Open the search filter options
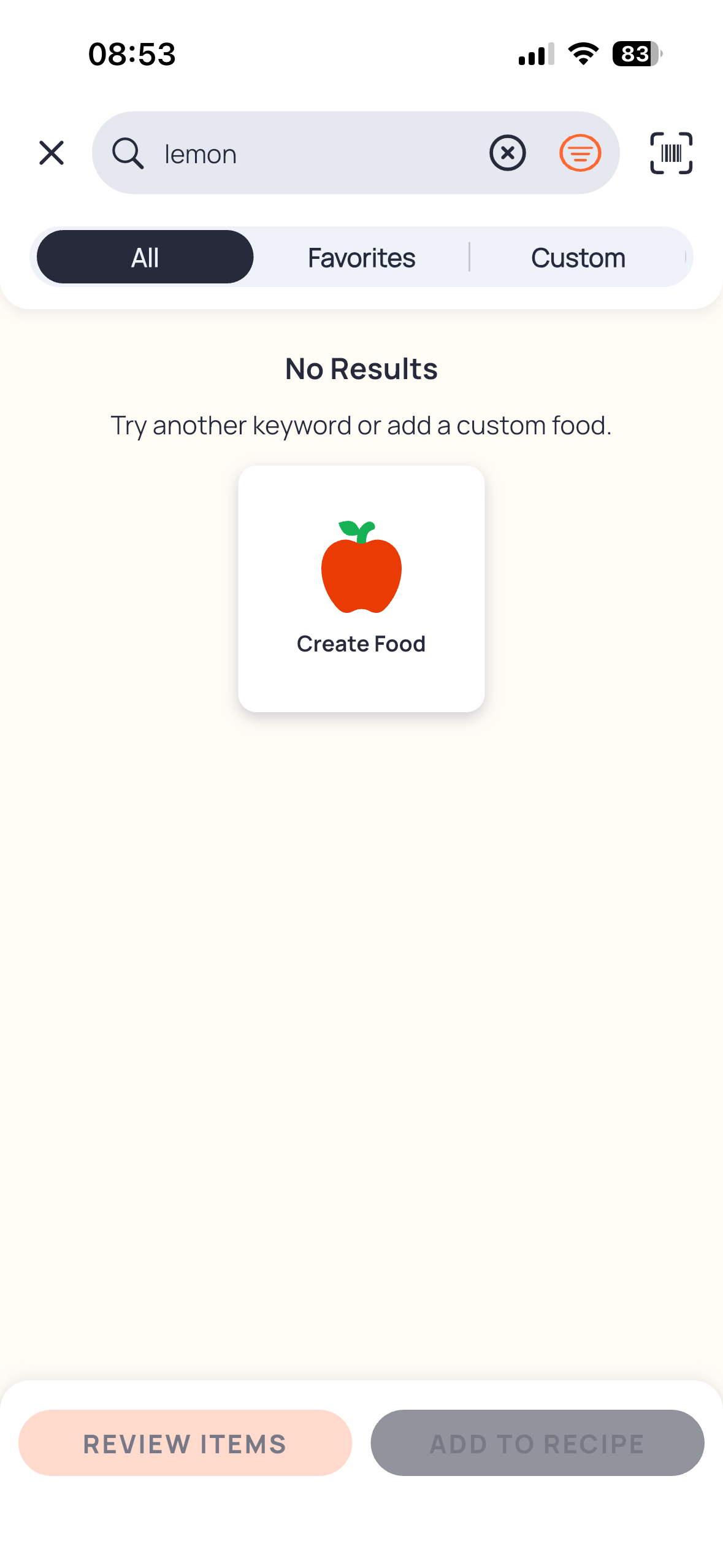The height and width of the screenshot is (1568, 723). click(x=580, y=153)
